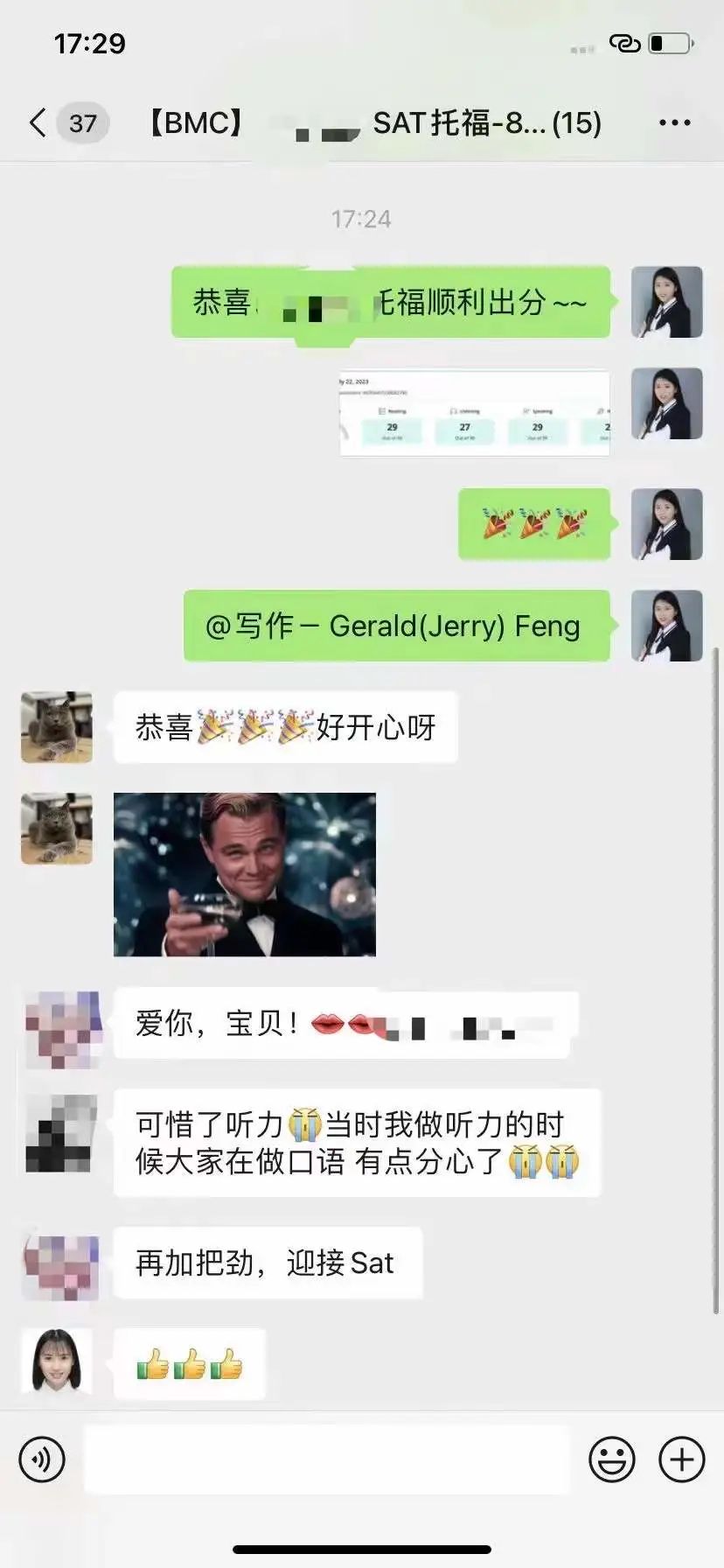Open cat avatar next to 恭喜 message
Screen dimensions: 724x1568
point(57,727)
